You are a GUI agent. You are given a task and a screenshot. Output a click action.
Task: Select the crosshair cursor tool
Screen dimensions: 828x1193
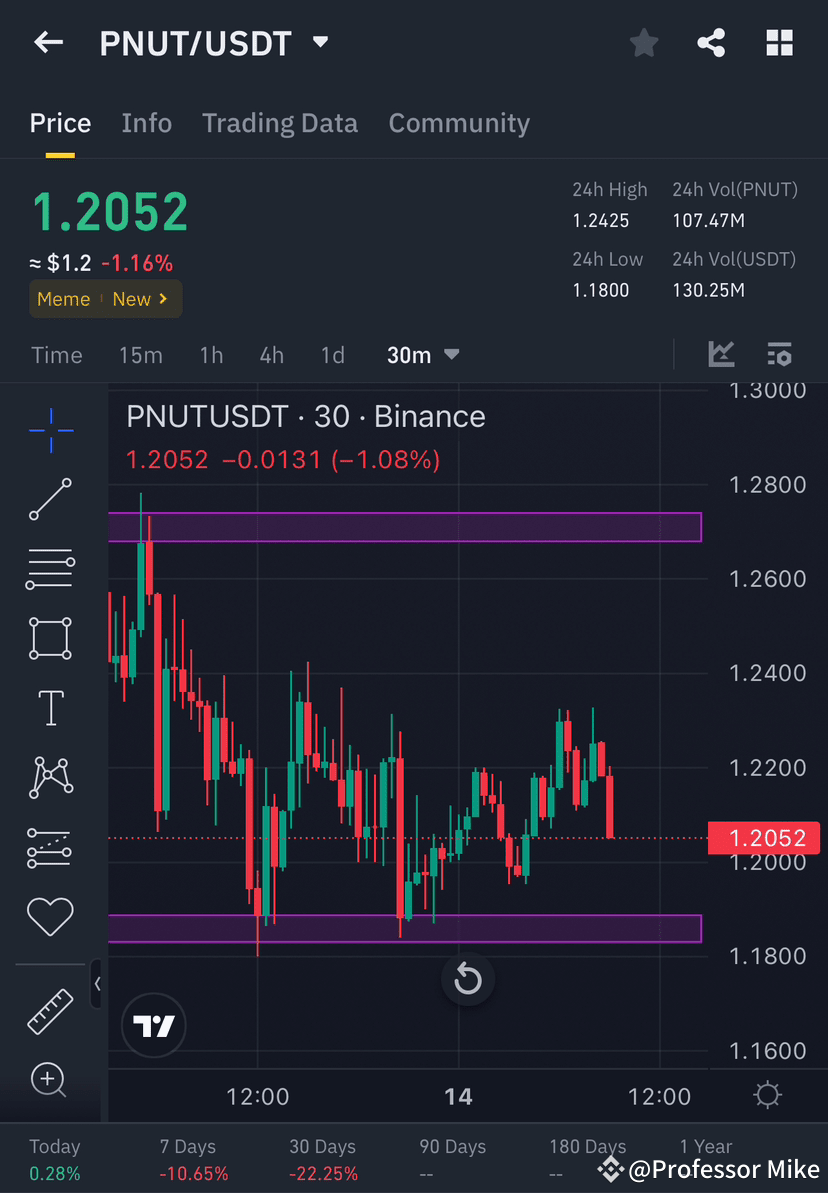(50, 430)
